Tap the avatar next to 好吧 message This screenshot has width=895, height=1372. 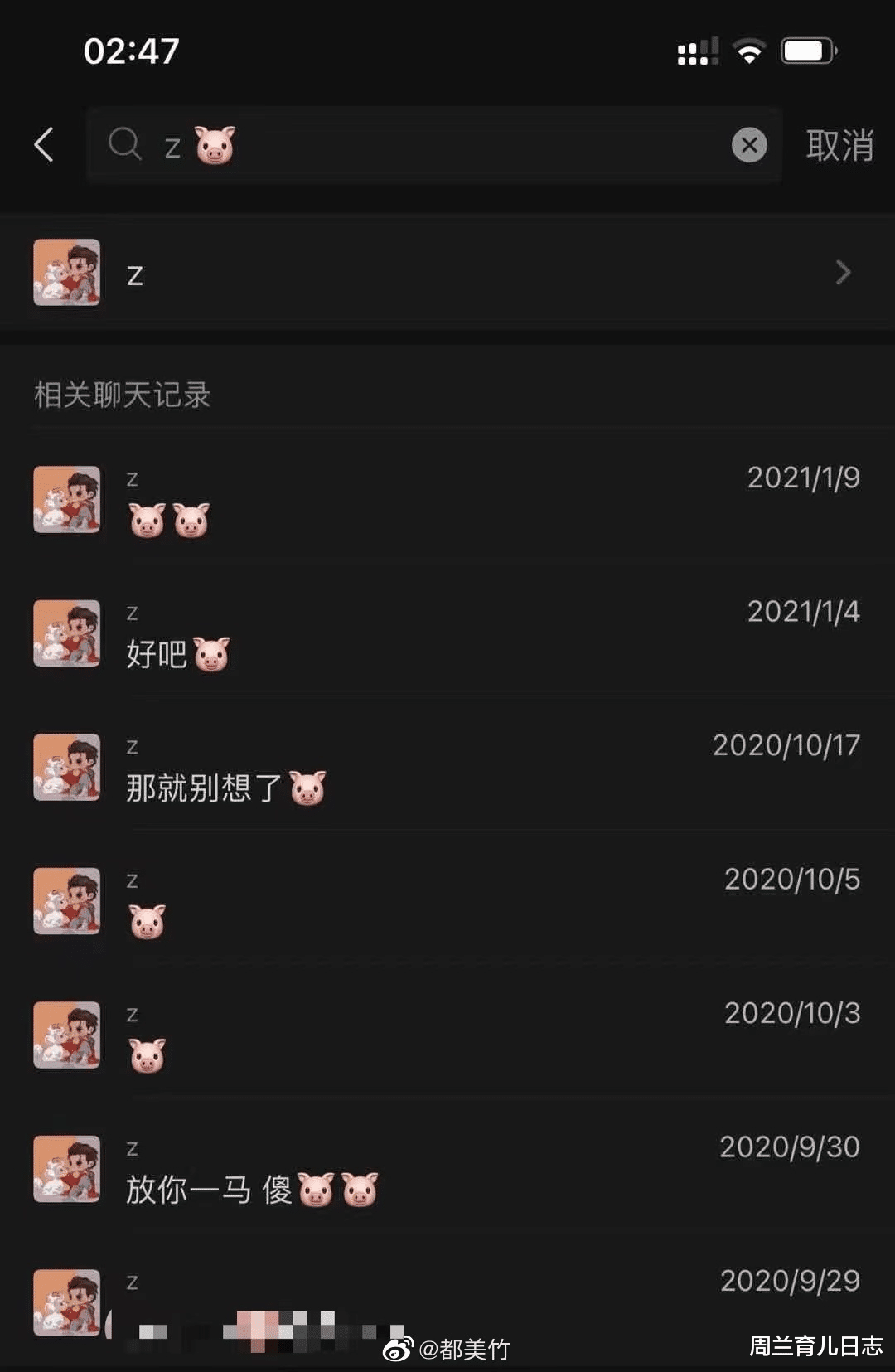pyautogui.click(x=66, y=633)
